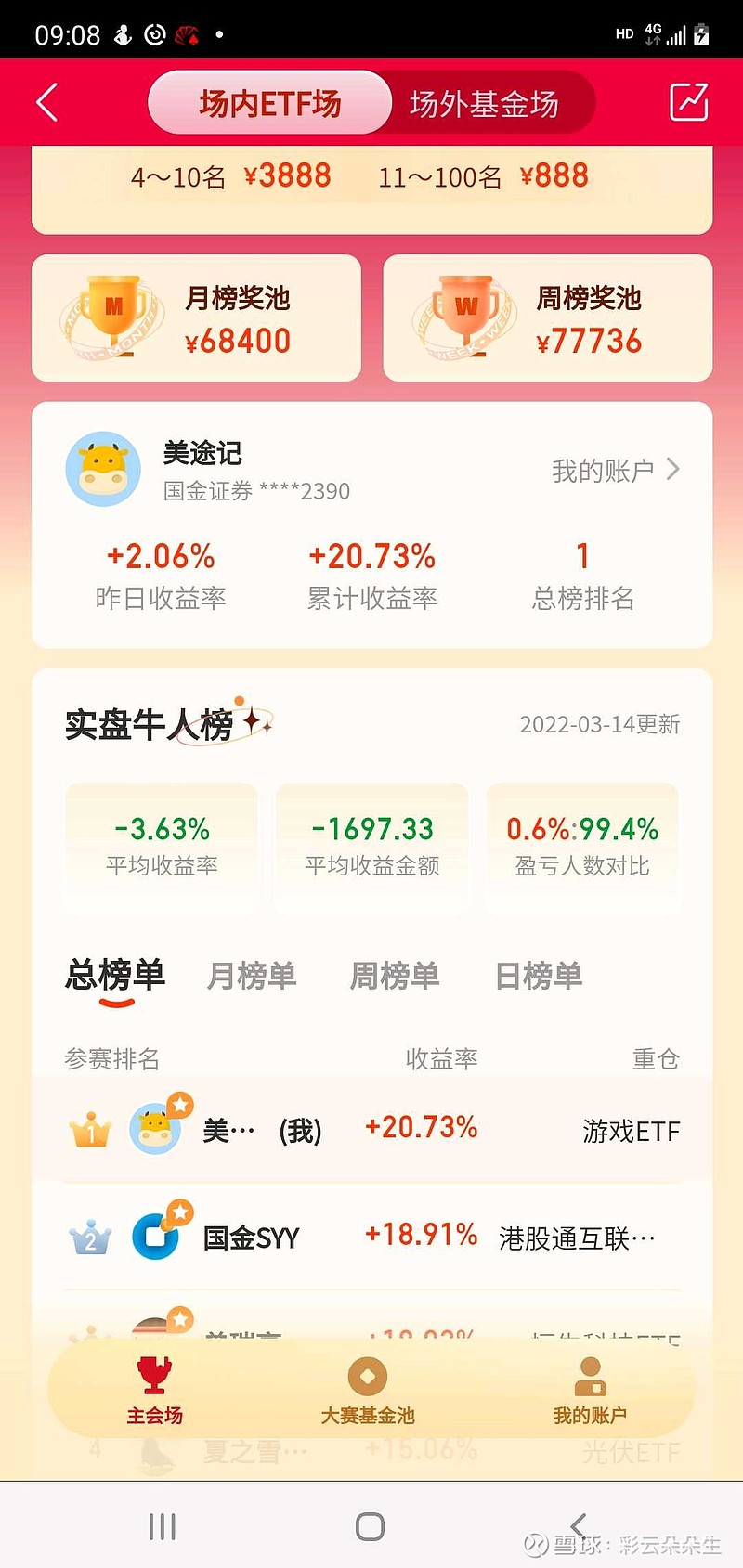This screenshot has width=743, height=1568.
Task: Open the 月榜奖池 card
Action: pos(196,317)
